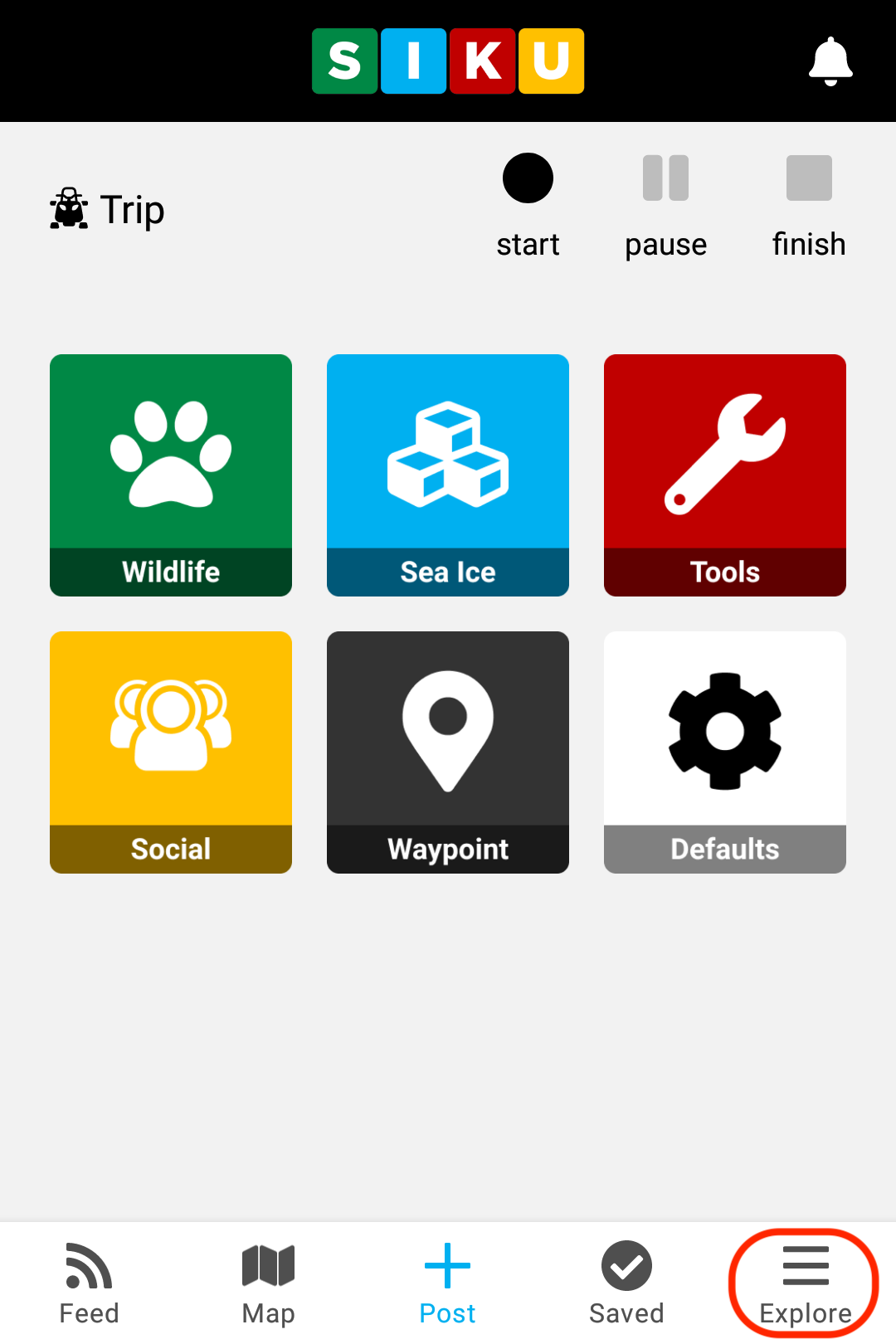This screenshot has height=1344, width=896.
Task: Open the Wildlife post category
Action: pos(171,475)
